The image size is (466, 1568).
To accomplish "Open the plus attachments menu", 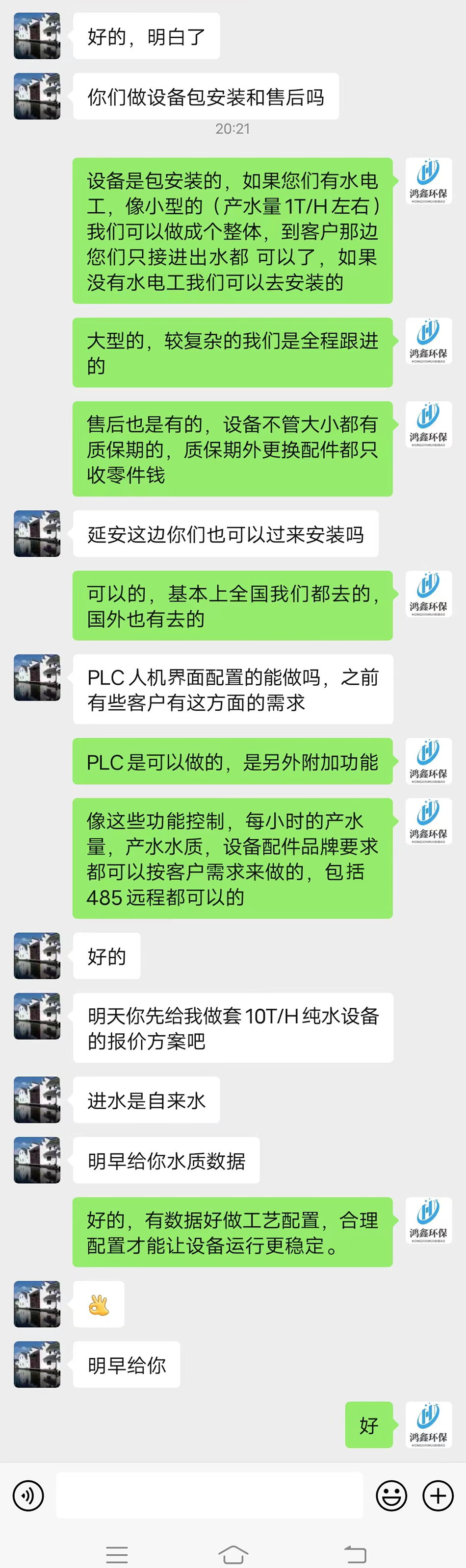I will pos(438,1495).
